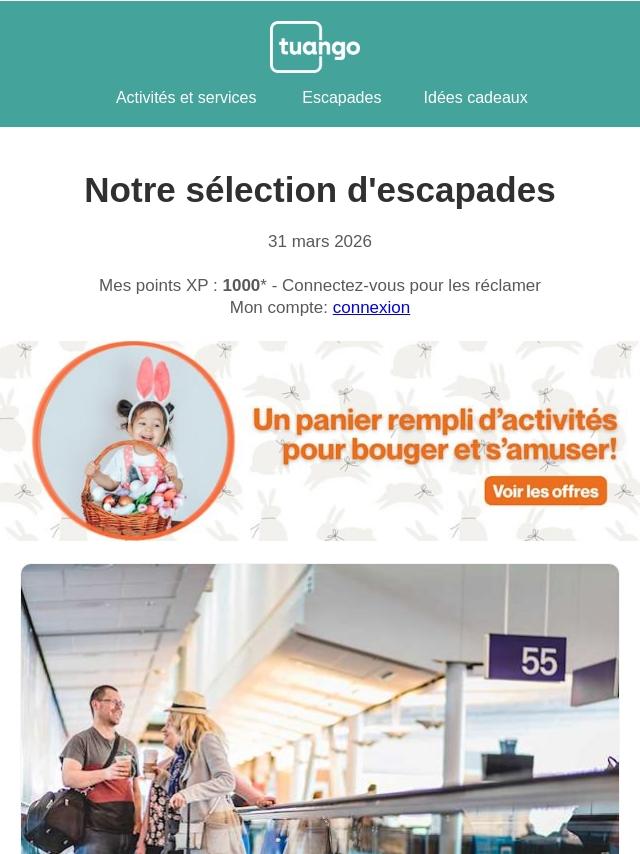640x854 pixels.
Task: Go to the Escapades section
Action: coord(341,98)
